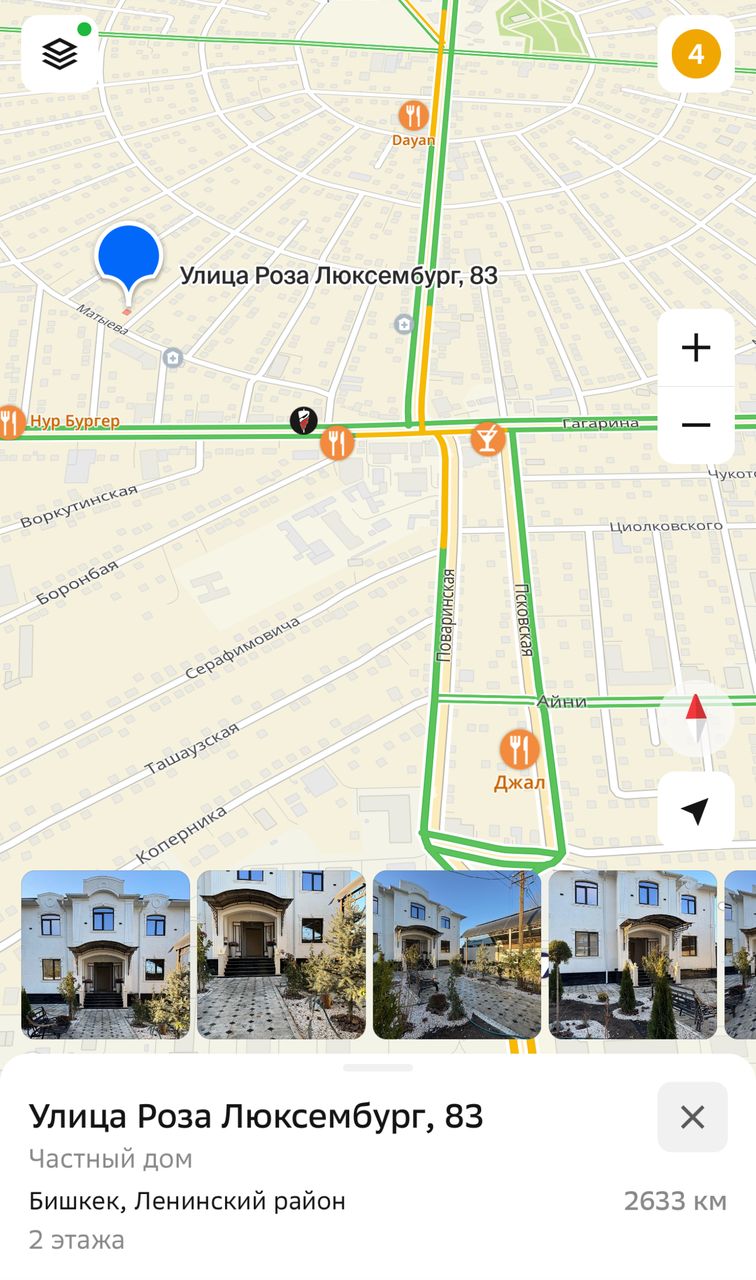Open the map layers button
Screen dimensions: 756x1280
point(60,54)
